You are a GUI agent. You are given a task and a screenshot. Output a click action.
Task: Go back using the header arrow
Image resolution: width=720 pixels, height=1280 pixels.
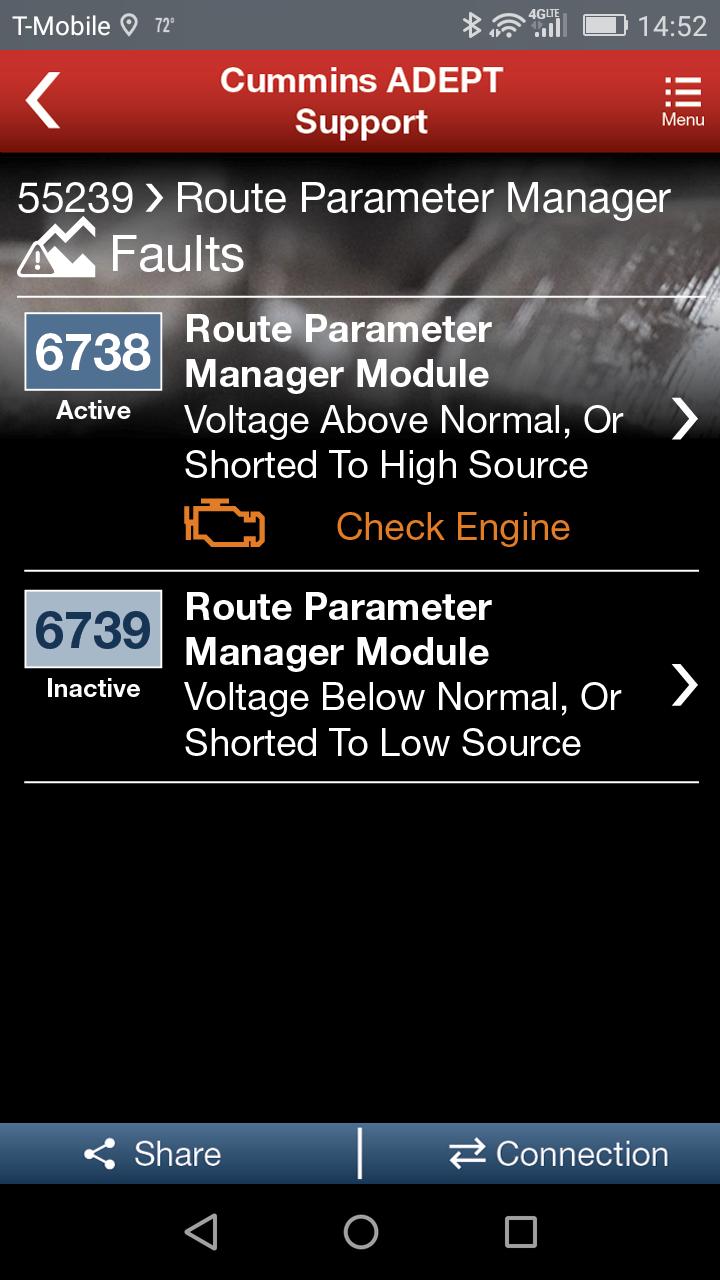(43, 100)
